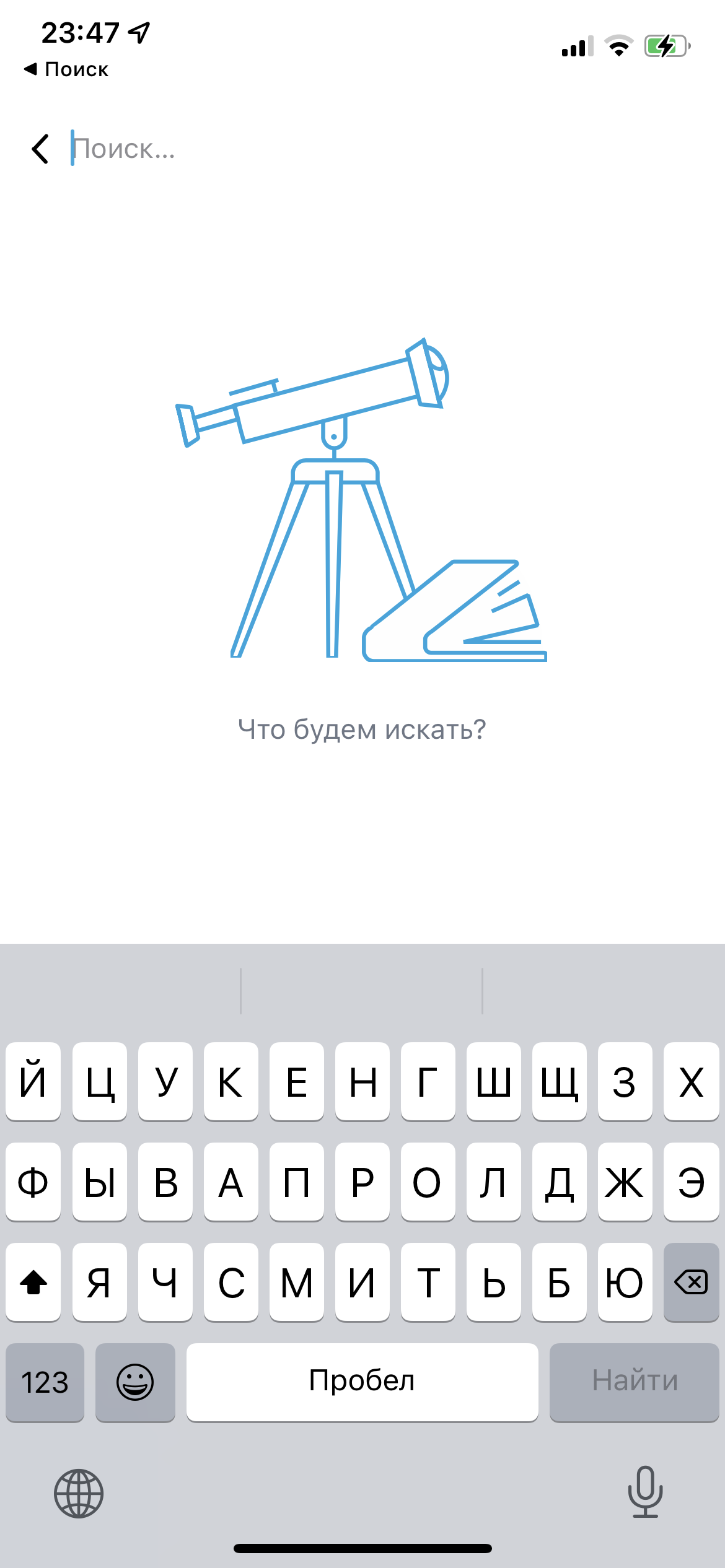Image resolution: width=725 pixels, height=1568 pixels.
Task: Go back using the arrow beside search
Action: [40, 149]
